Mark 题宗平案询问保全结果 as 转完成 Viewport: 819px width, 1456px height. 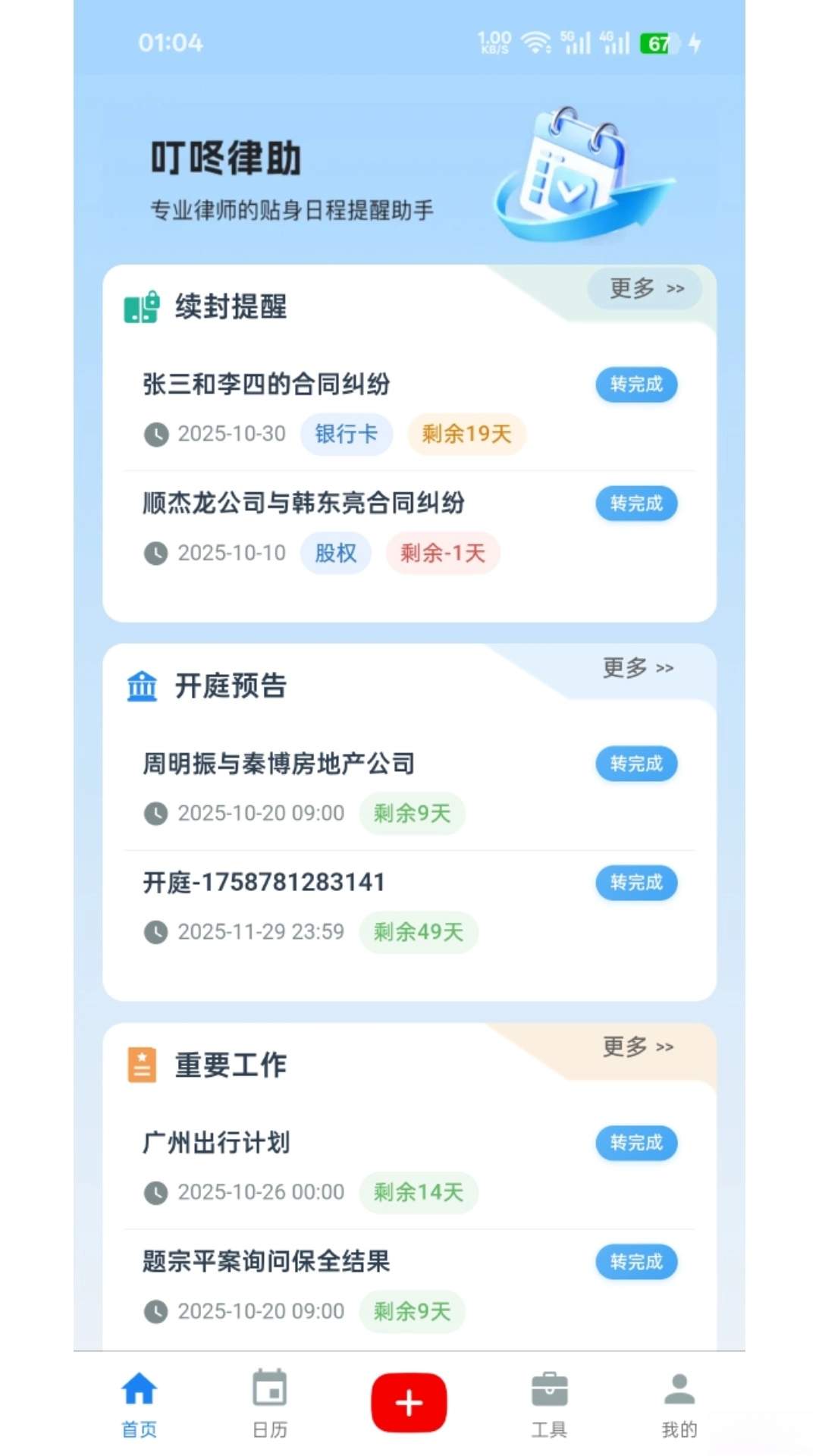(x=636, y=1262)
